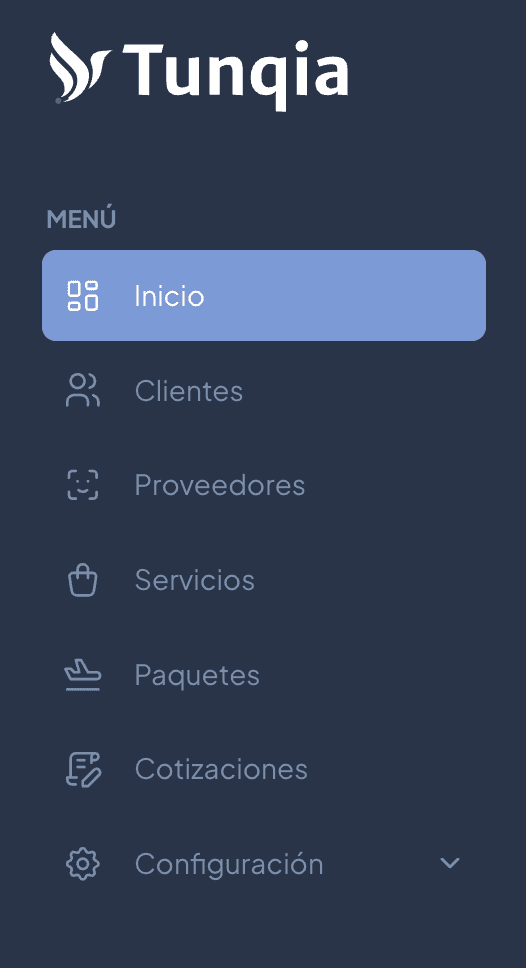526x968 pixels.
Task: Go to Proveedores
Action: click(x=264, y=485)
